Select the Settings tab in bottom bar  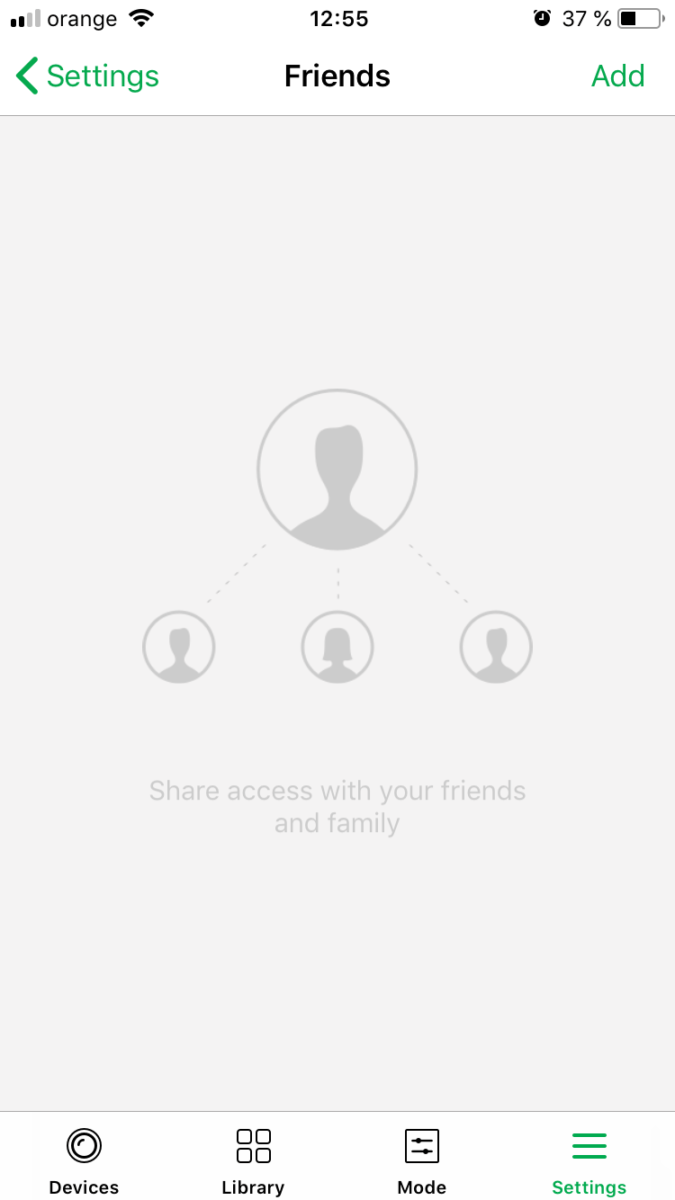[589, 1160]
